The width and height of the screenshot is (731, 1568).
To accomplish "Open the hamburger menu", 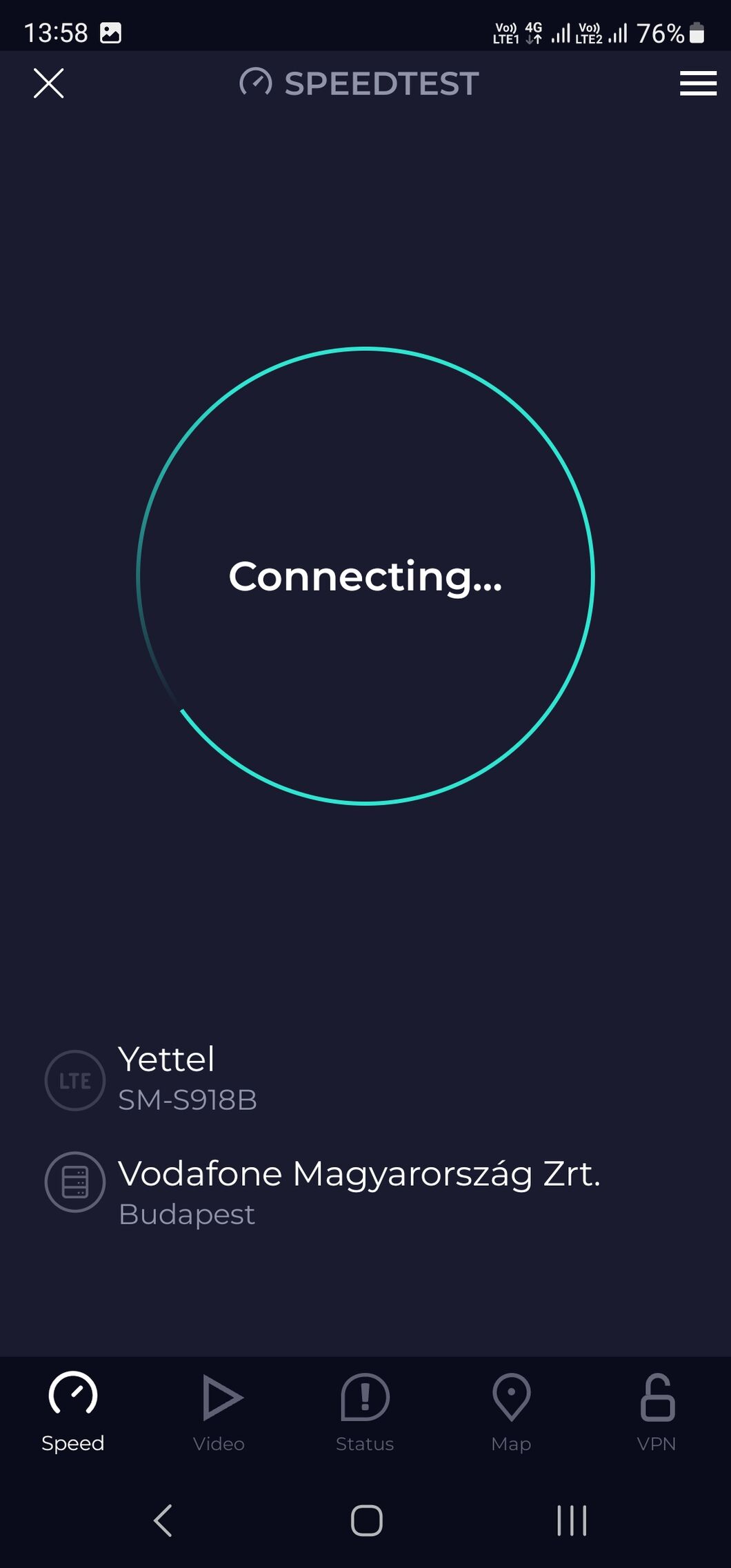I will coord(698,83).
